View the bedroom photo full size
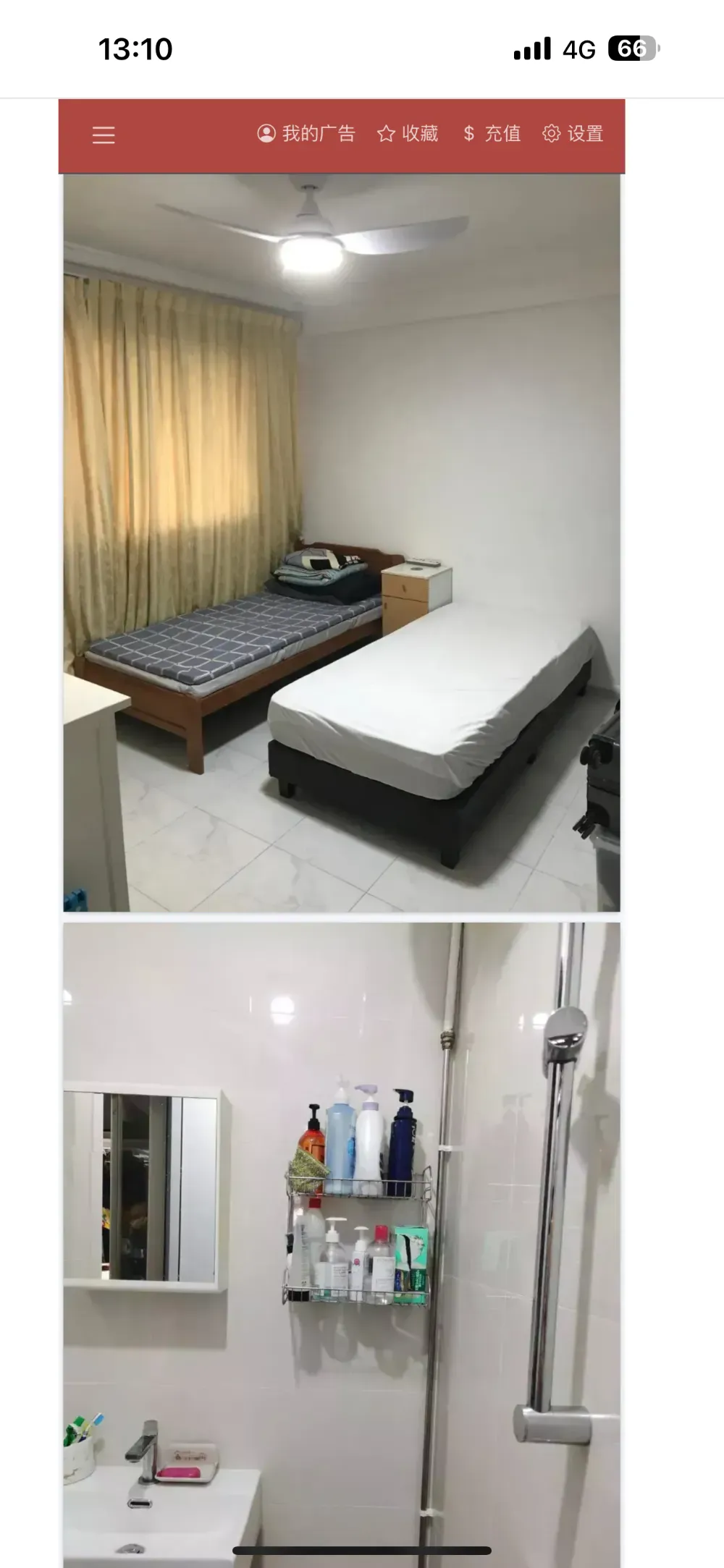Screen dimensions: 724x1568 (342, 543)
